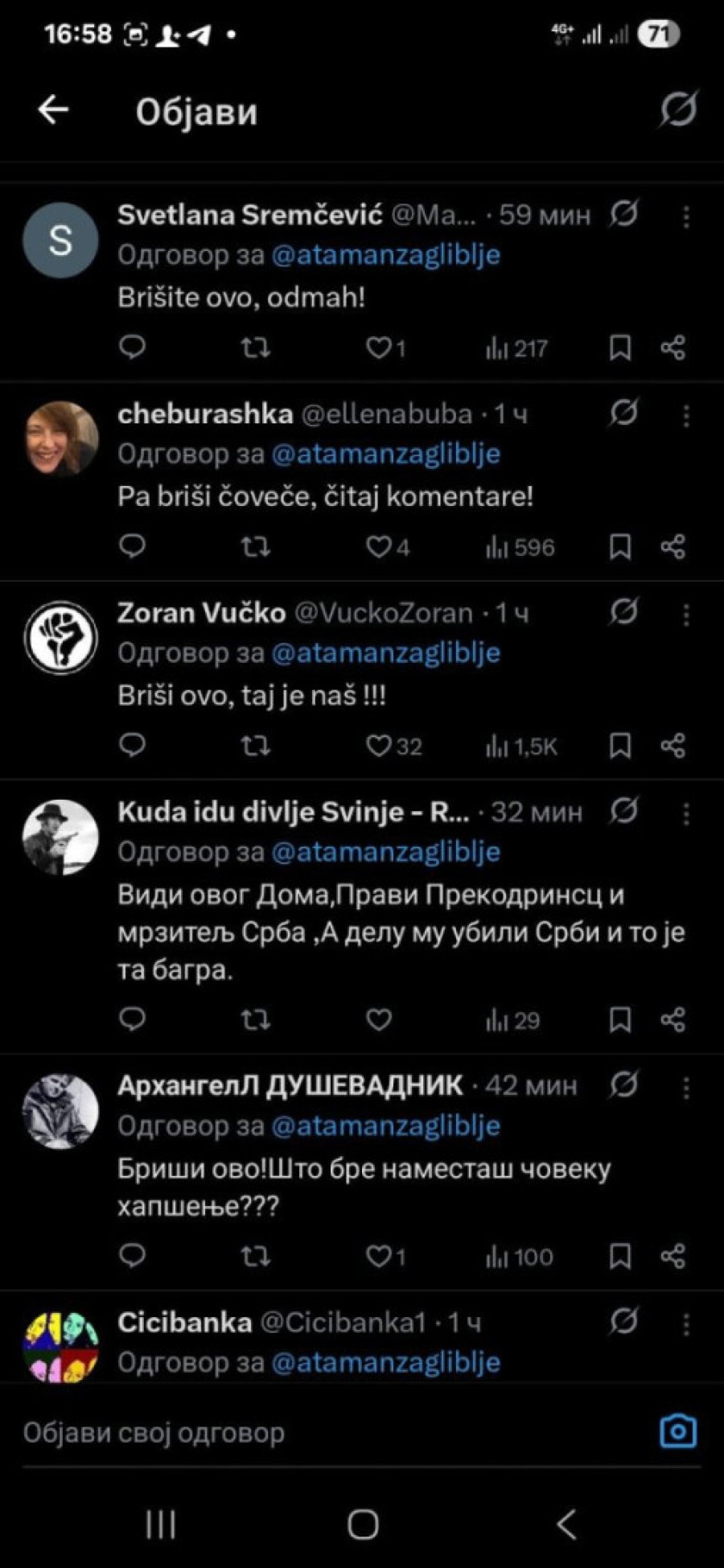Reply to cheburashka's comment
The width and height of the screenshot is (724, 1568).
[132, 546]
